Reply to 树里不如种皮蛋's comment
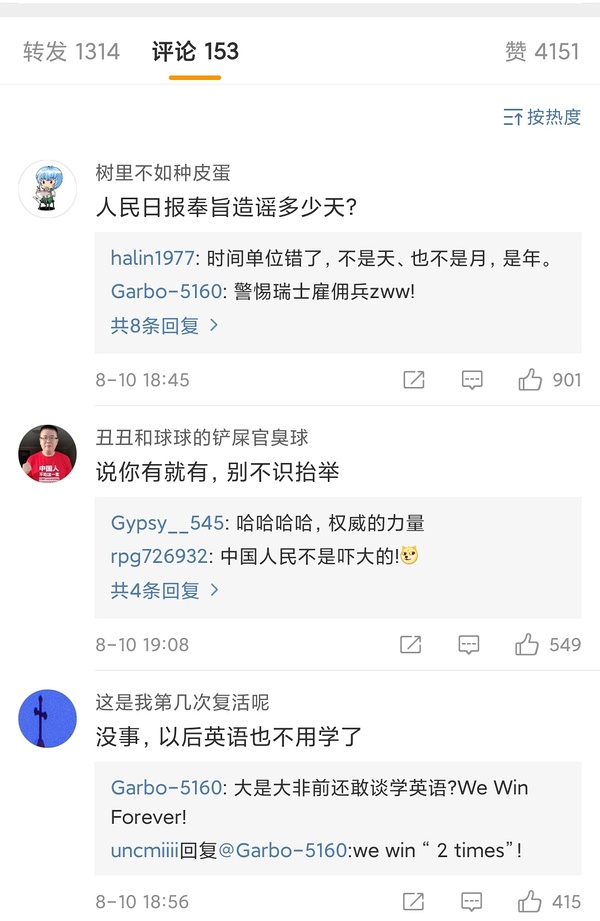The height and width of the screenshot is (921, 600). click(x=472, y=380)
